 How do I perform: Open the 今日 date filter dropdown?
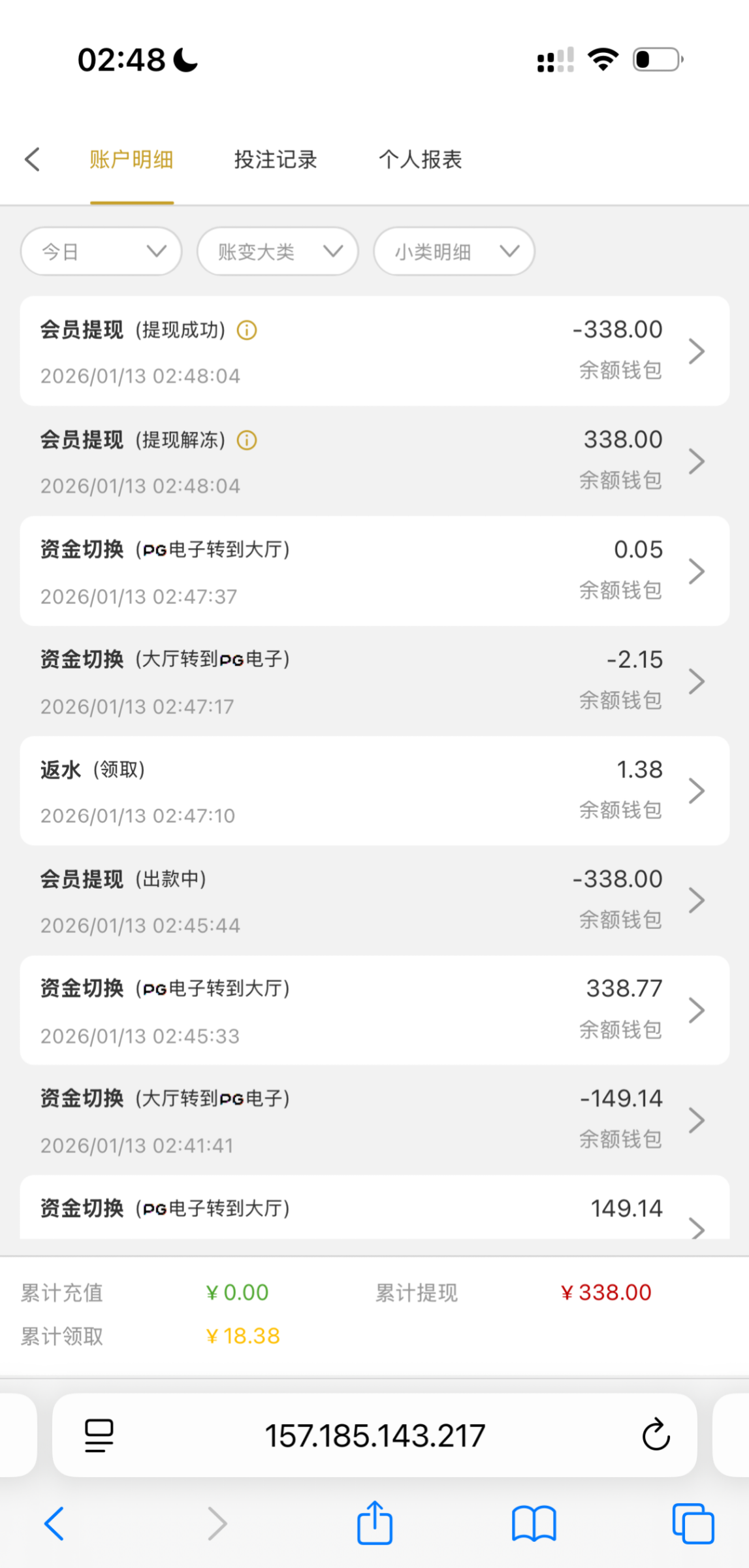(101, 252)
